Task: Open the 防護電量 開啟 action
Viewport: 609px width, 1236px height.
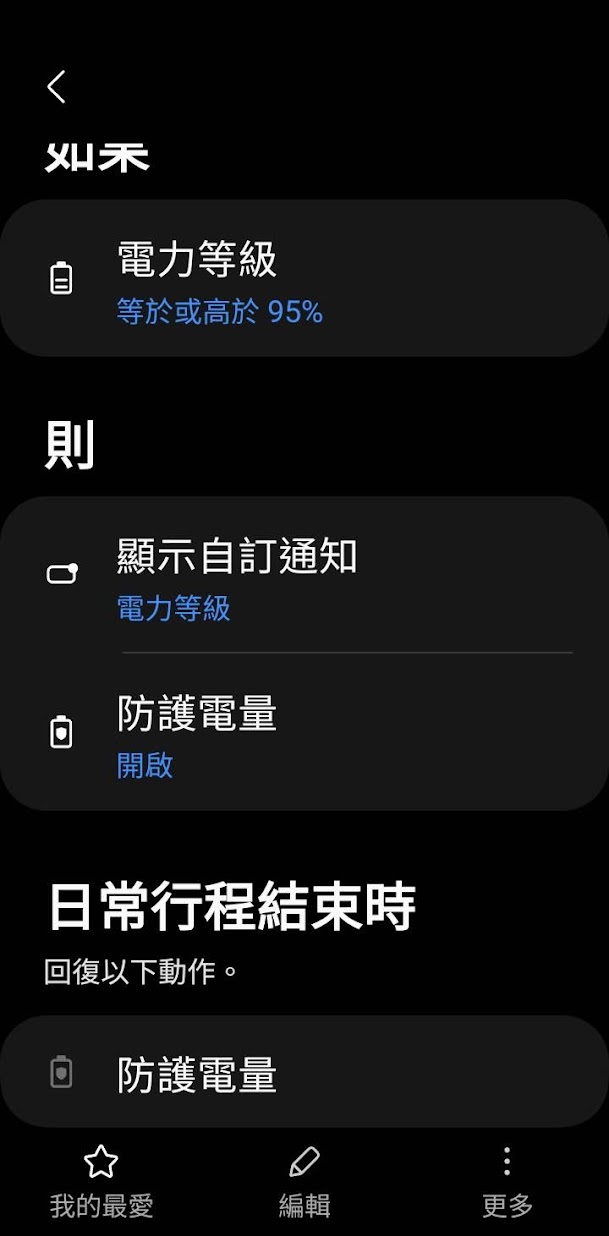Action: (304, 733)
